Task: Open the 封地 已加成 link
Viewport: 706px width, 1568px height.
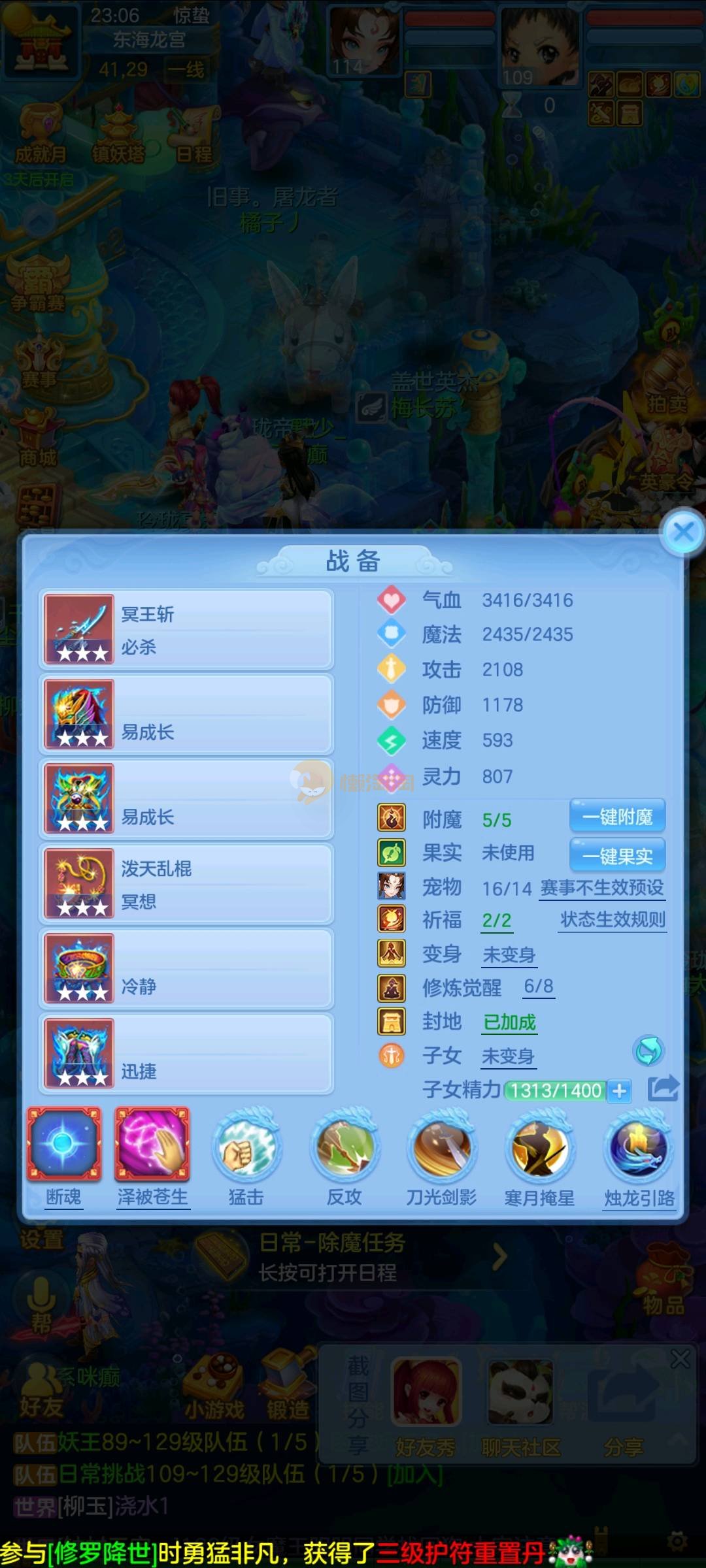Action: pos(509,1022)
